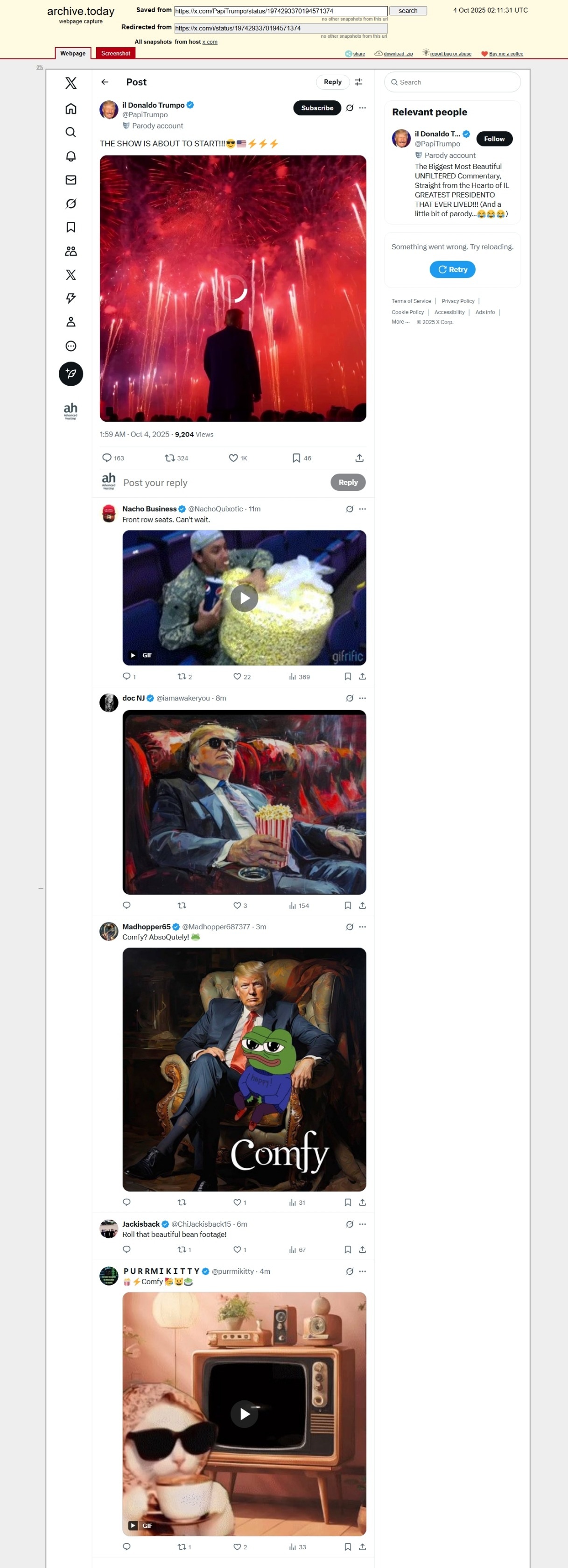The height and width of the screenshot is (1568, 568).
Task: Open Home from the sidebar
Action: coord(70,108)
